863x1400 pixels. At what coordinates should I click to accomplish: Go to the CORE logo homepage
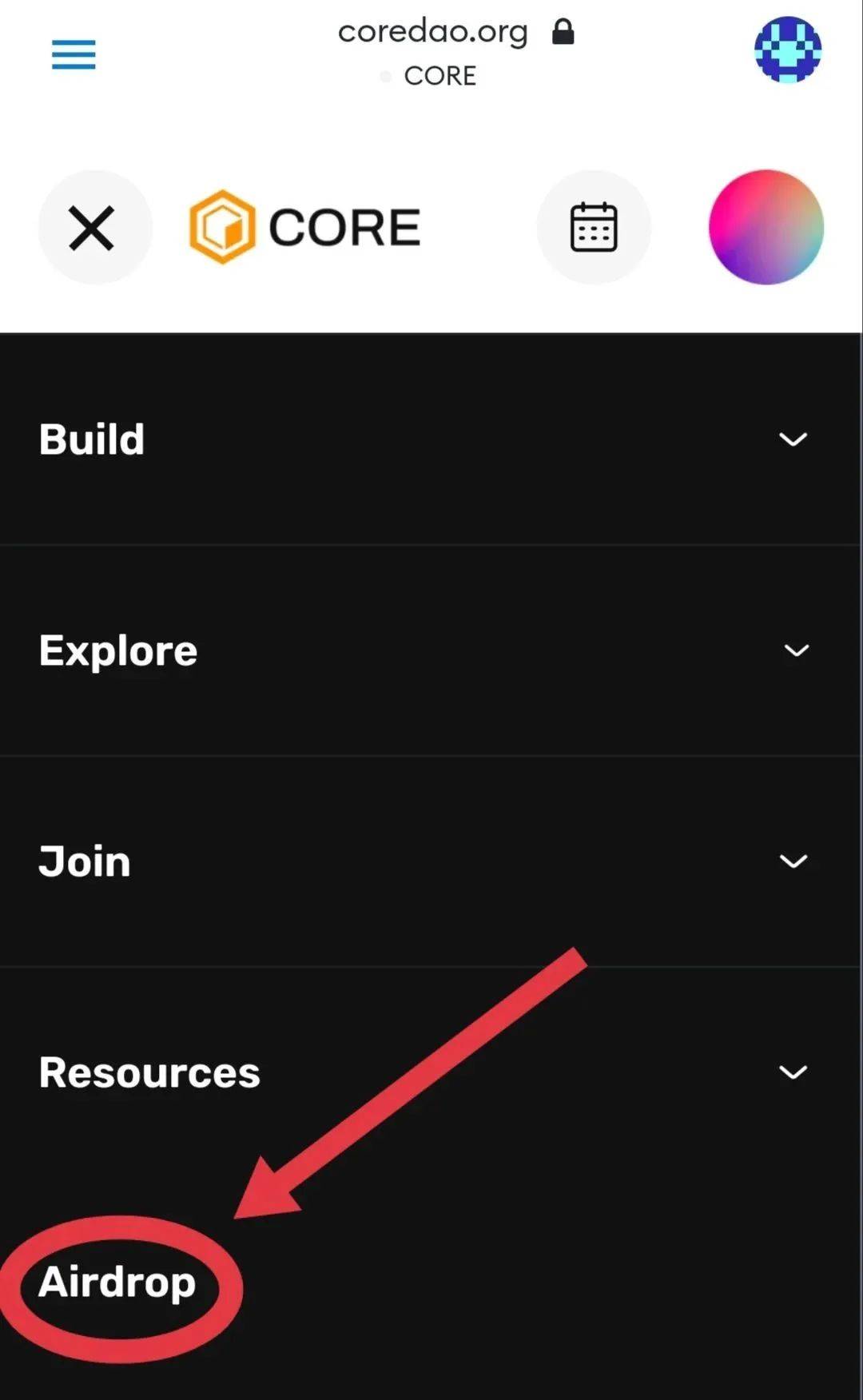coord(304,227)
